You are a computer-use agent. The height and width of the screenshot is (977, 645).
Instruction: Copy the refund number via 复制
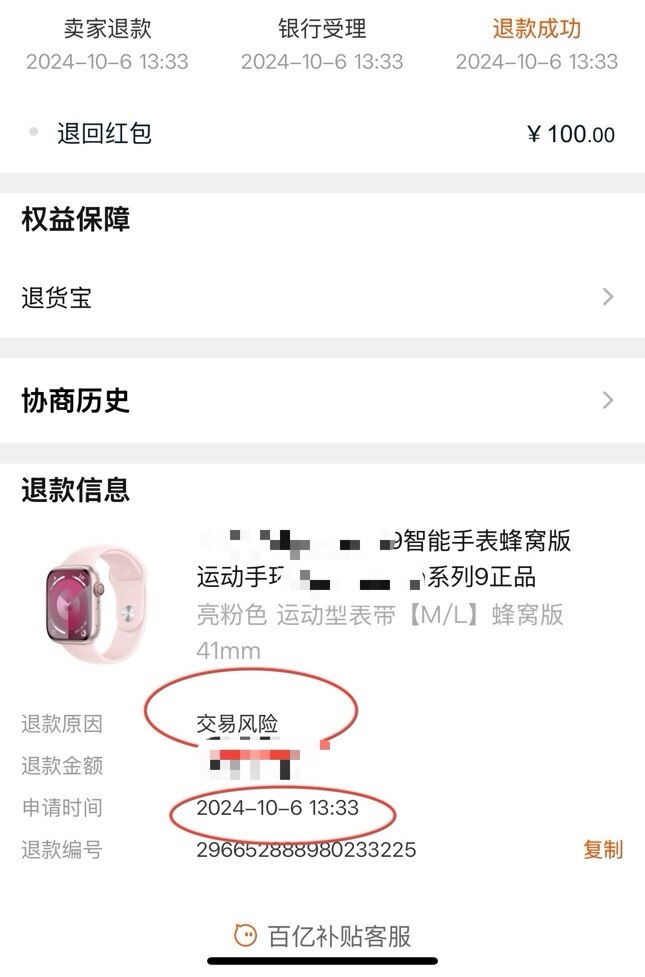coord(602,850)
